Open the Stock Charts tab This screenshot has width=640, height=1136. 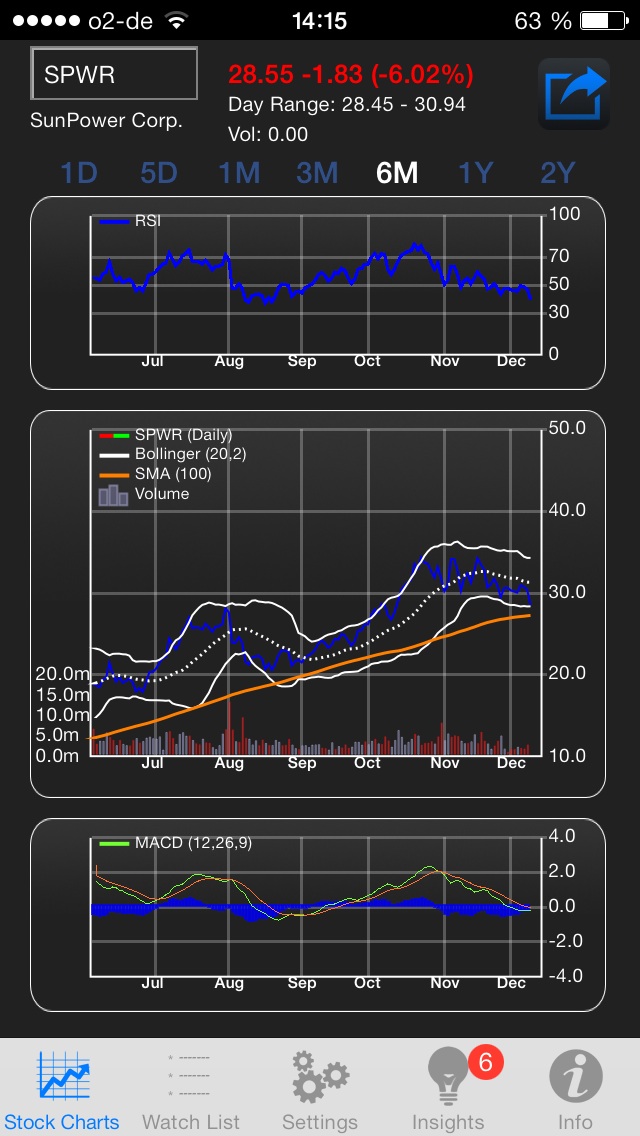(62, 1089)
